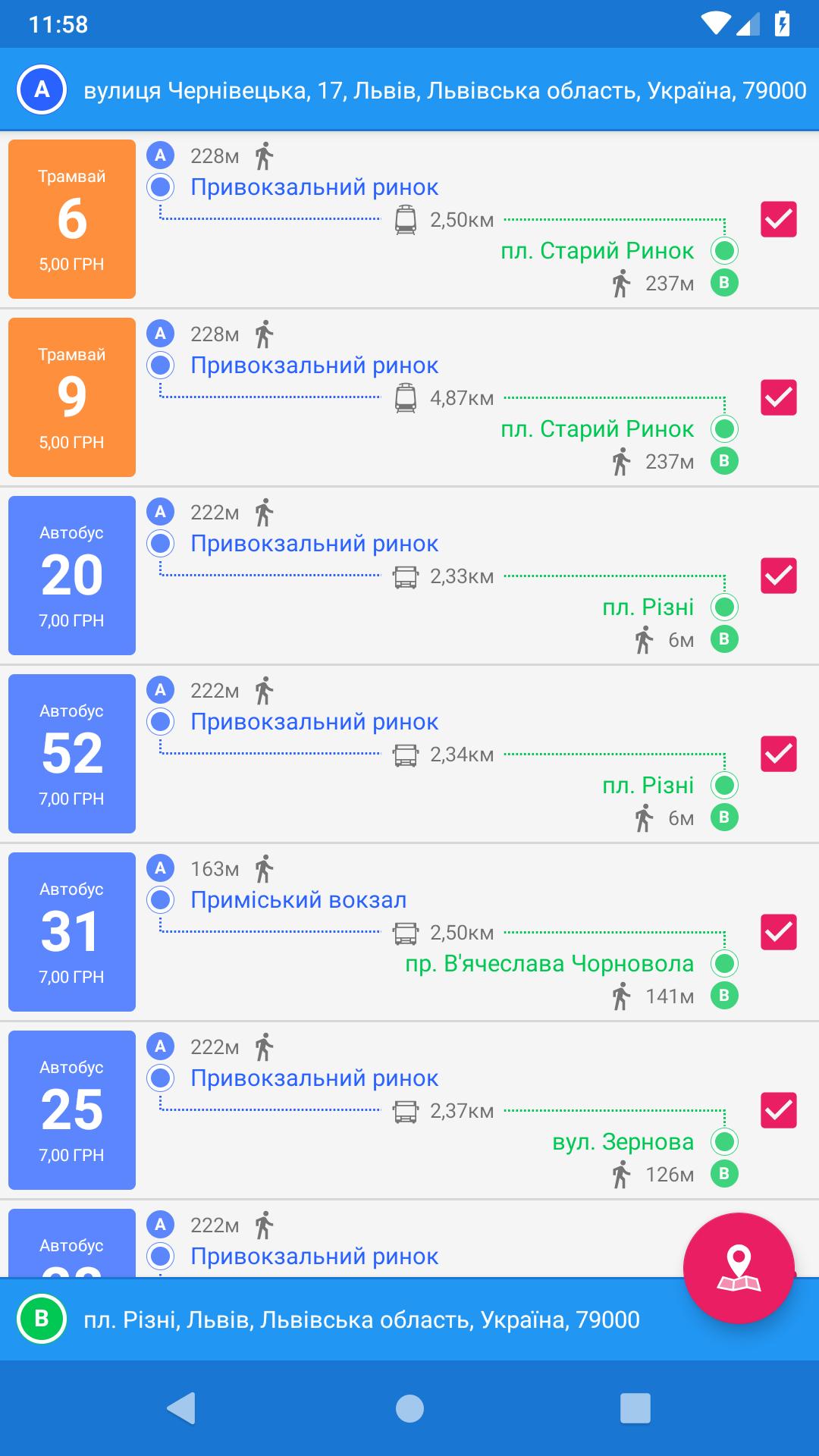The height and width of the screenshot is (1456, 819).
Task: Go to the home screen
Action: [409, 1408]
